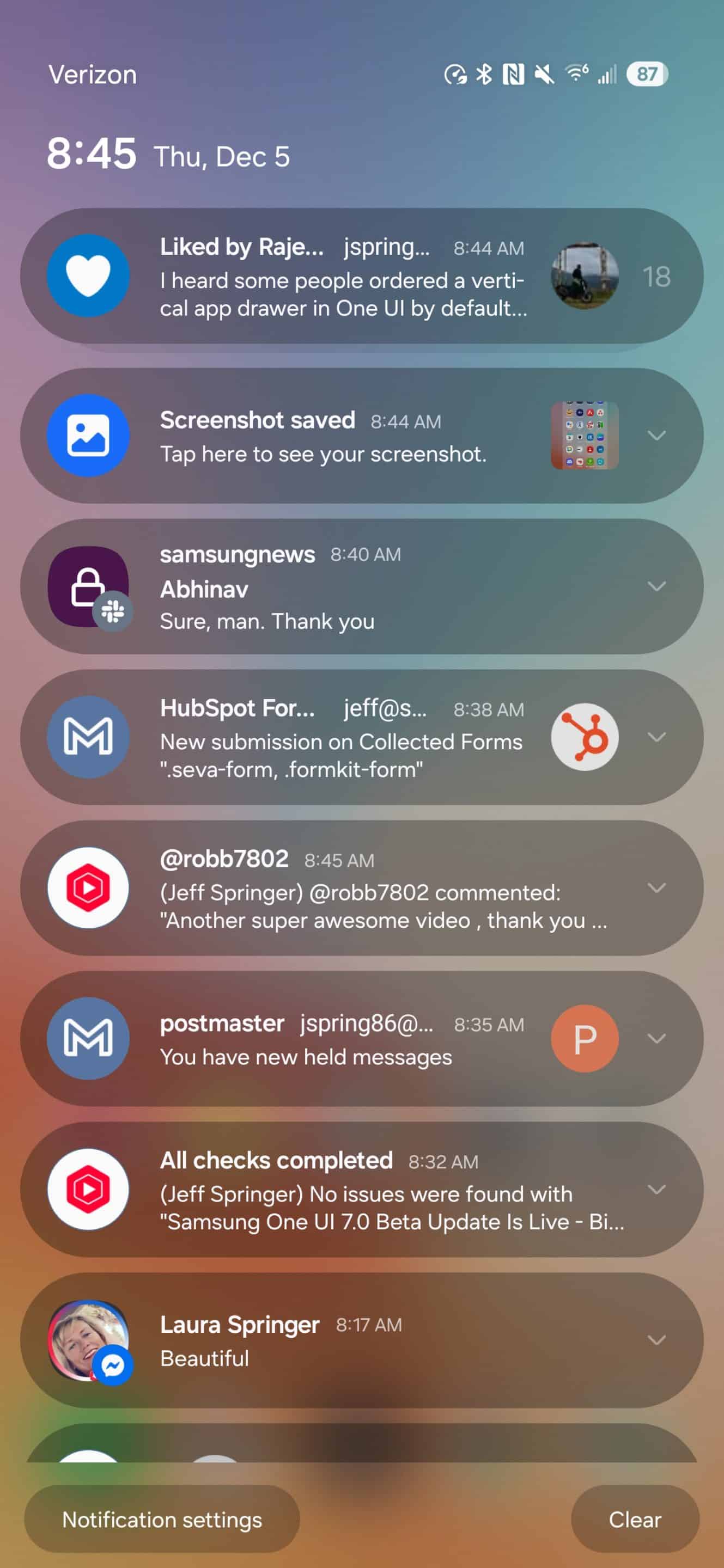The height and width of the screenshot is (1568, 724).
Task: Expand Laura Springer's message notification
Action: (656, 1340)
